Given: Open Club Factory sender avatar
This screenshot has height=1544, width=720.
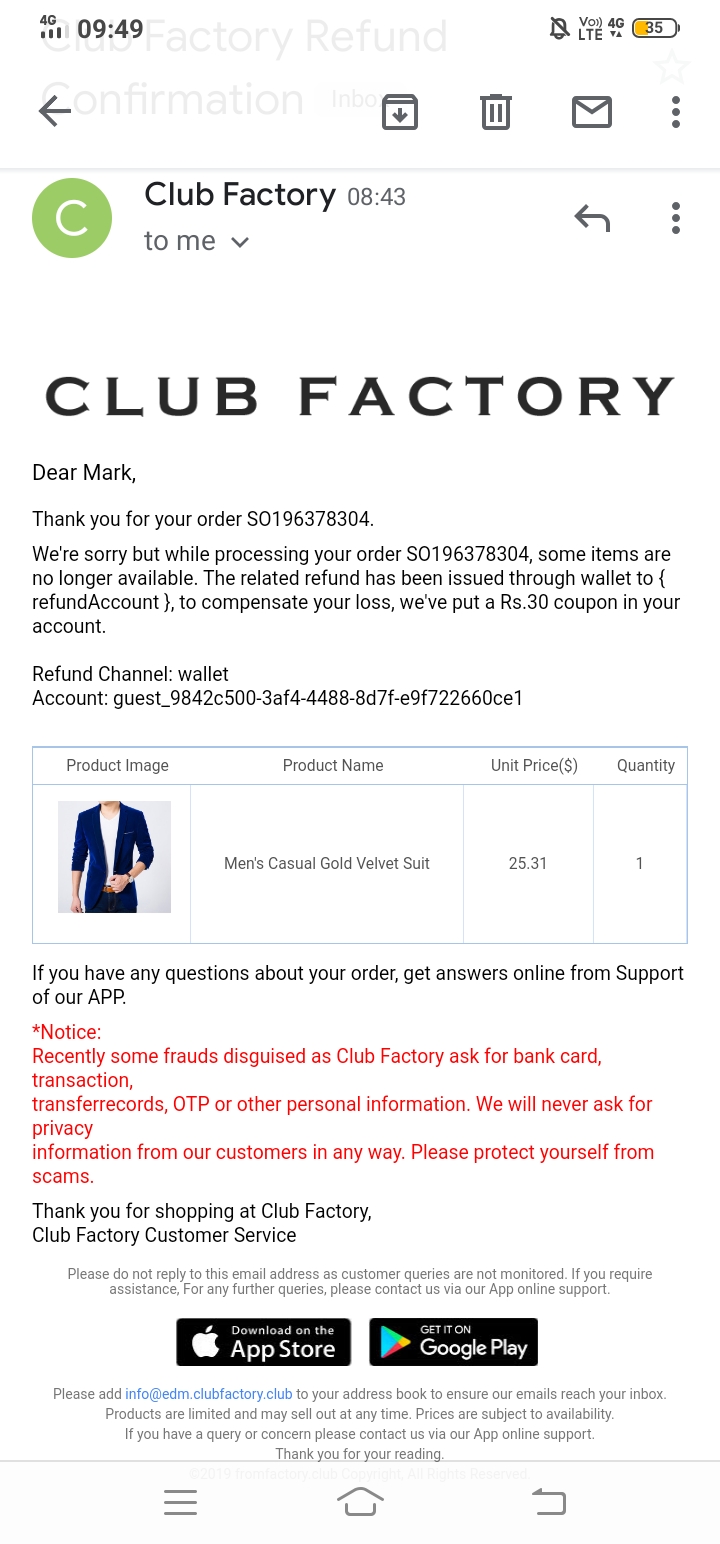Looking at the screenshot, I should pos(72,218).
